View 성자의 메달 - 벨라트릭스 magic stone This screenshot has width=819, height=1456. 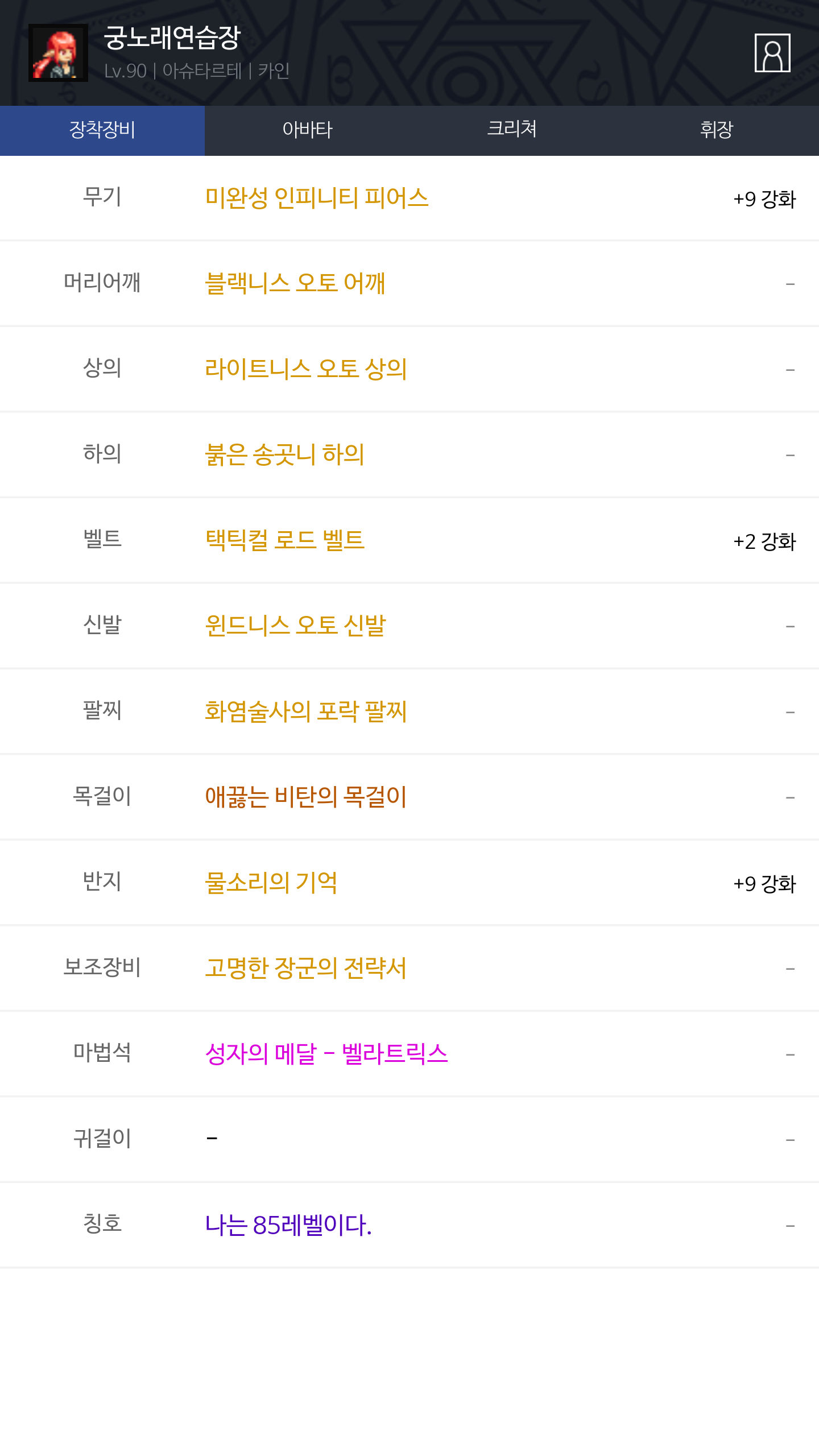click(x=326, y=1054)
